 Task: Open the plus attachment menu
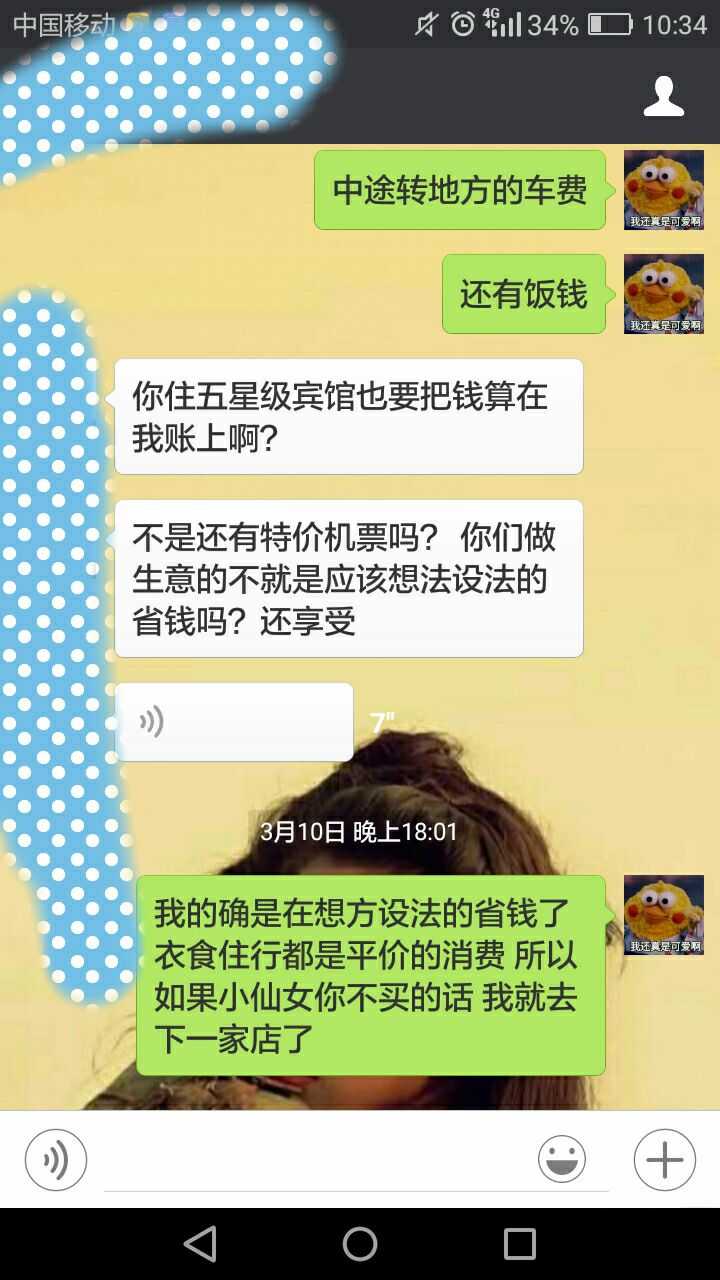tap(664, 1160)
